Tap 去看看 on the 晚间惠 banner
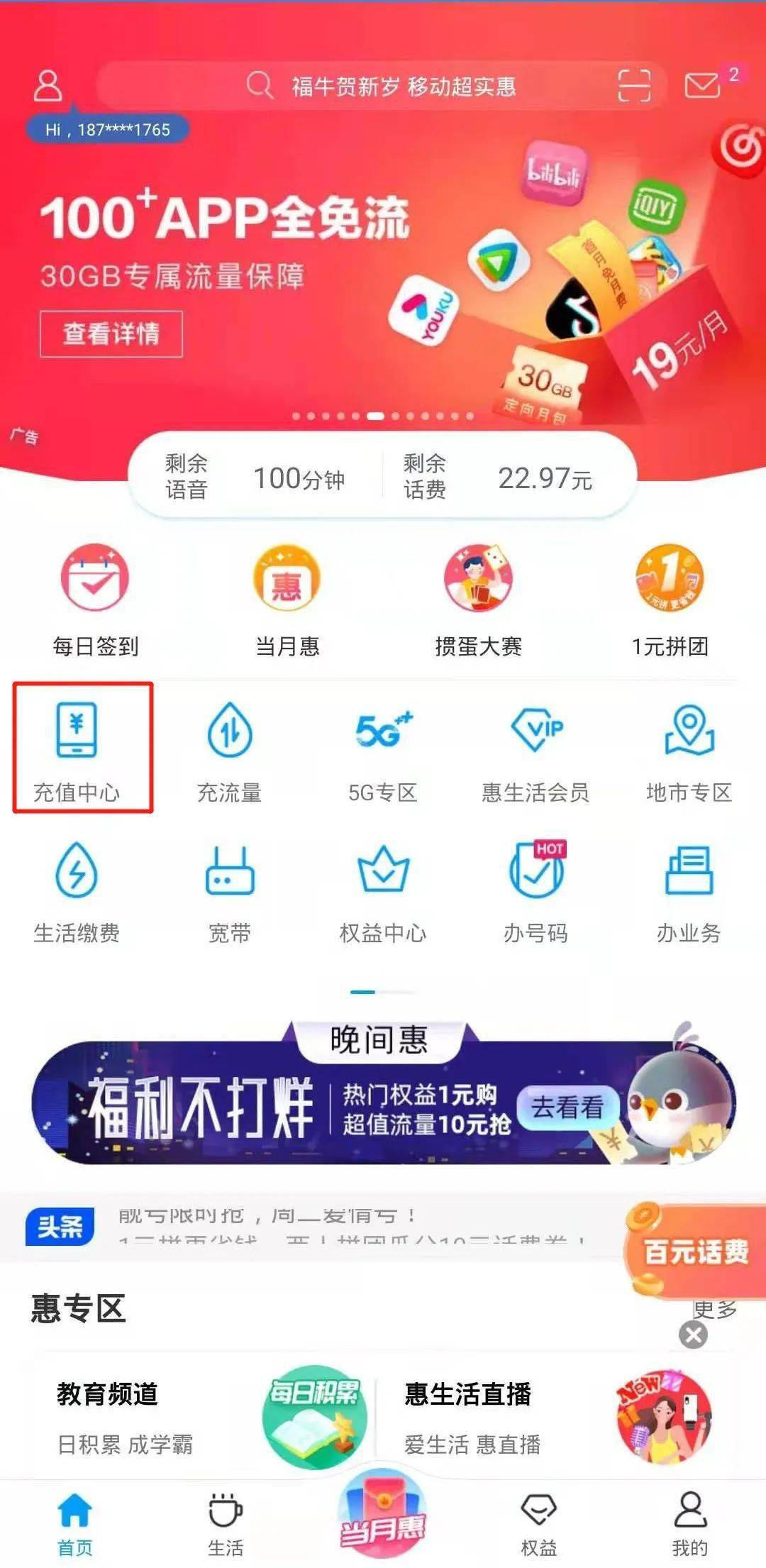 [x=567, y=1107]
